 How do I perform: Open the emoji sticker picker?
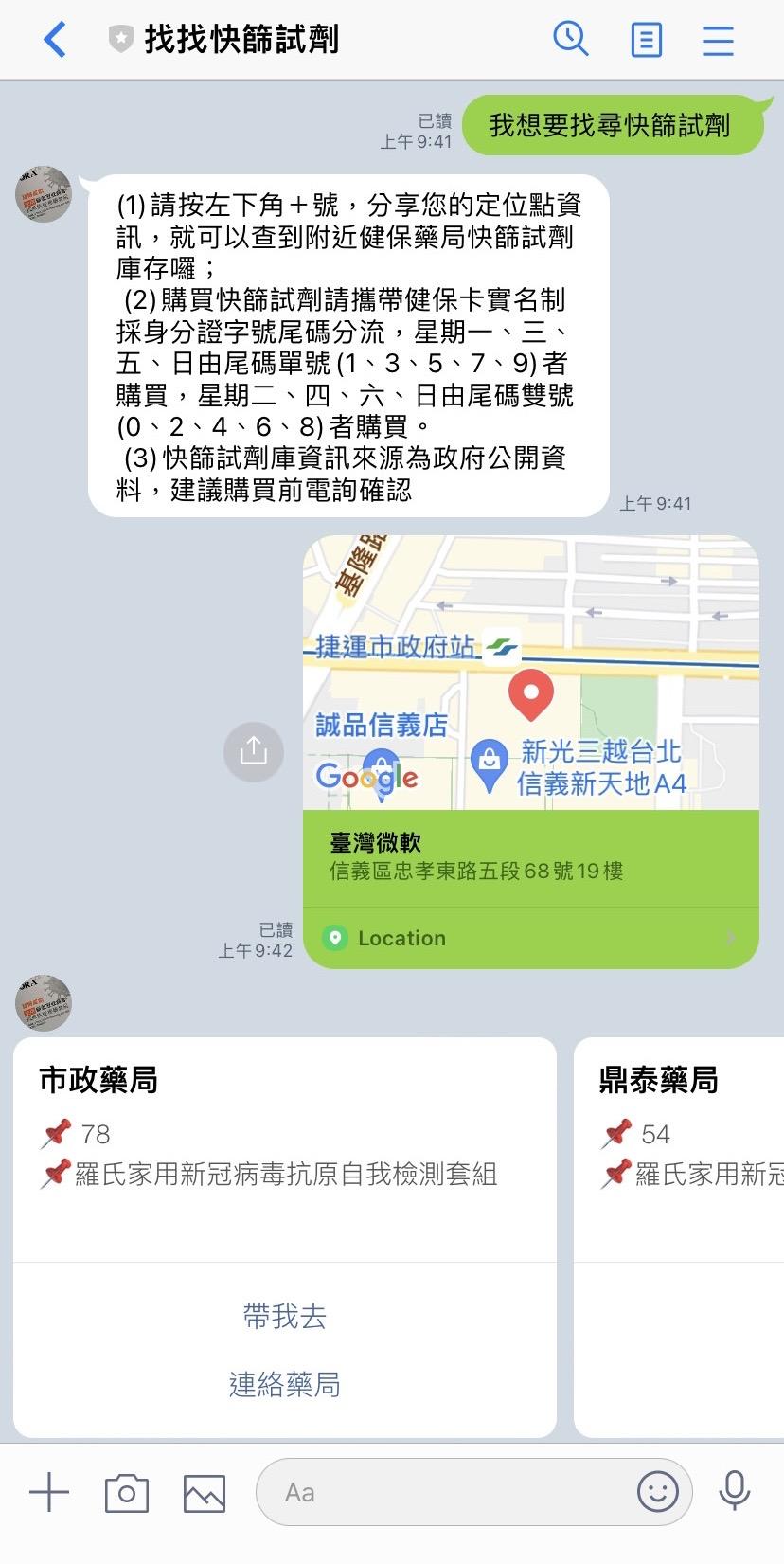(x=657, y=1492)
